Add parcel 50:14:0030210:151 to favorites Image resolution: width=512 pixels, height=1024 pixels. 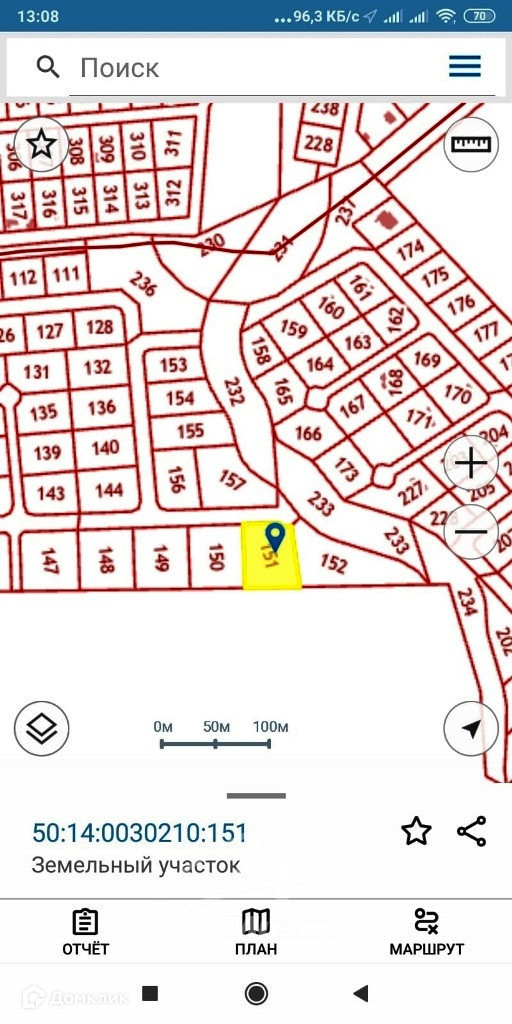(x=416, y=831)
